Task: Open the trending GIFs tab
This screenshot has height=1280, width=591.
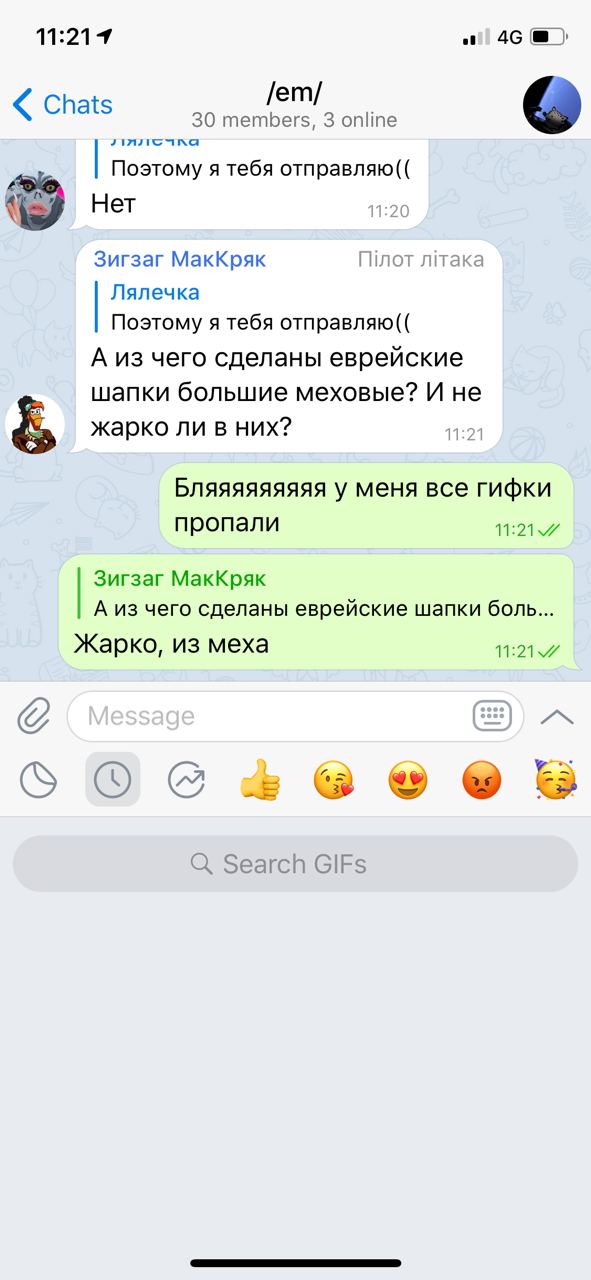Action: [x=186, y=780]
